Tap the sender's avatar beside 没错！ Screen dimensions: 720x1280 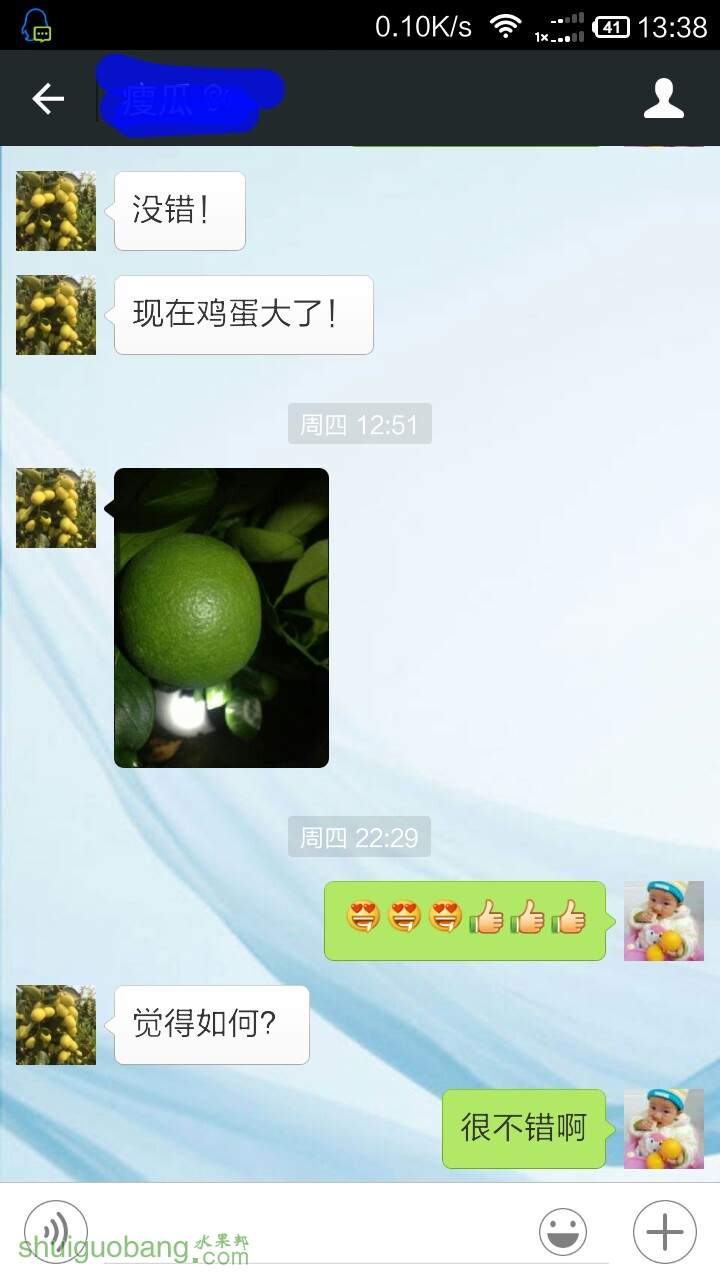[x=56, y=211]
